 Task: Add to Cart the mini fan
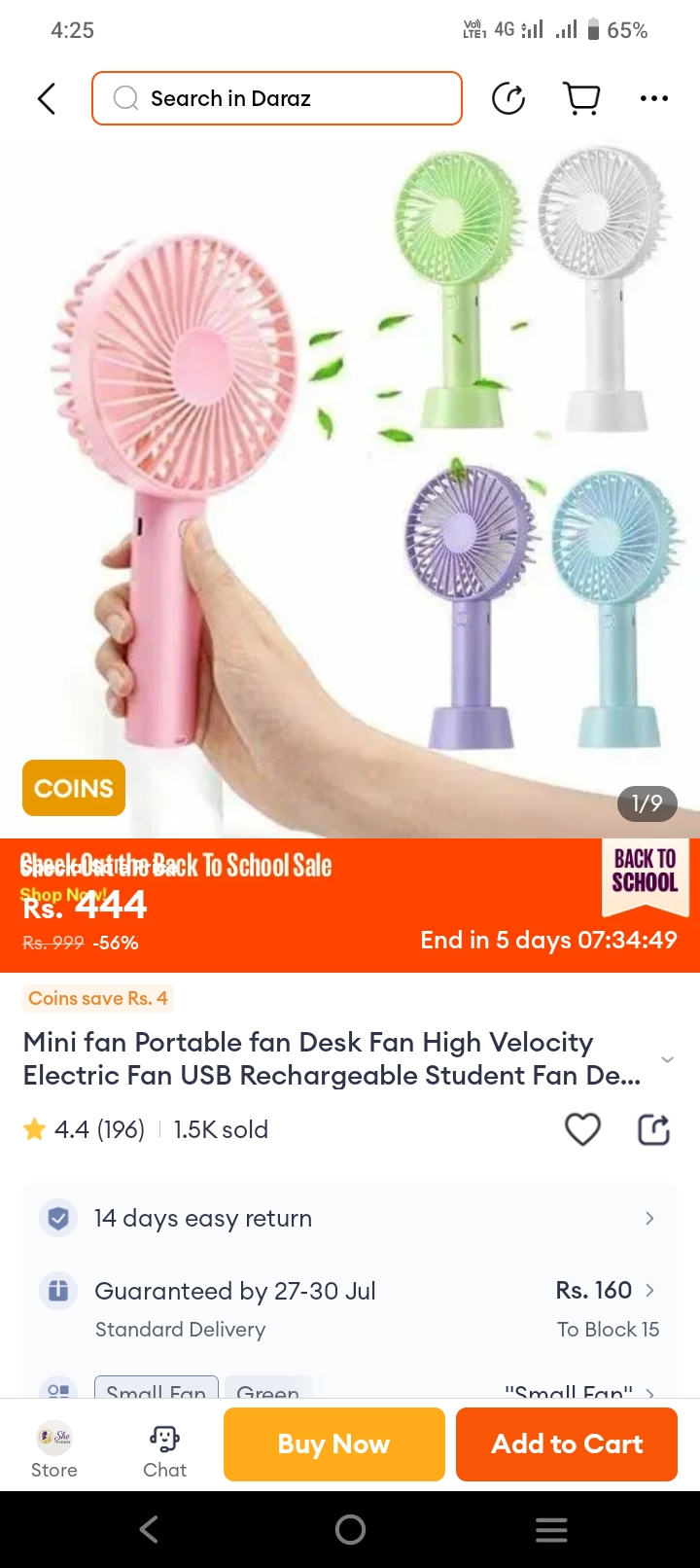[567, 1444]
